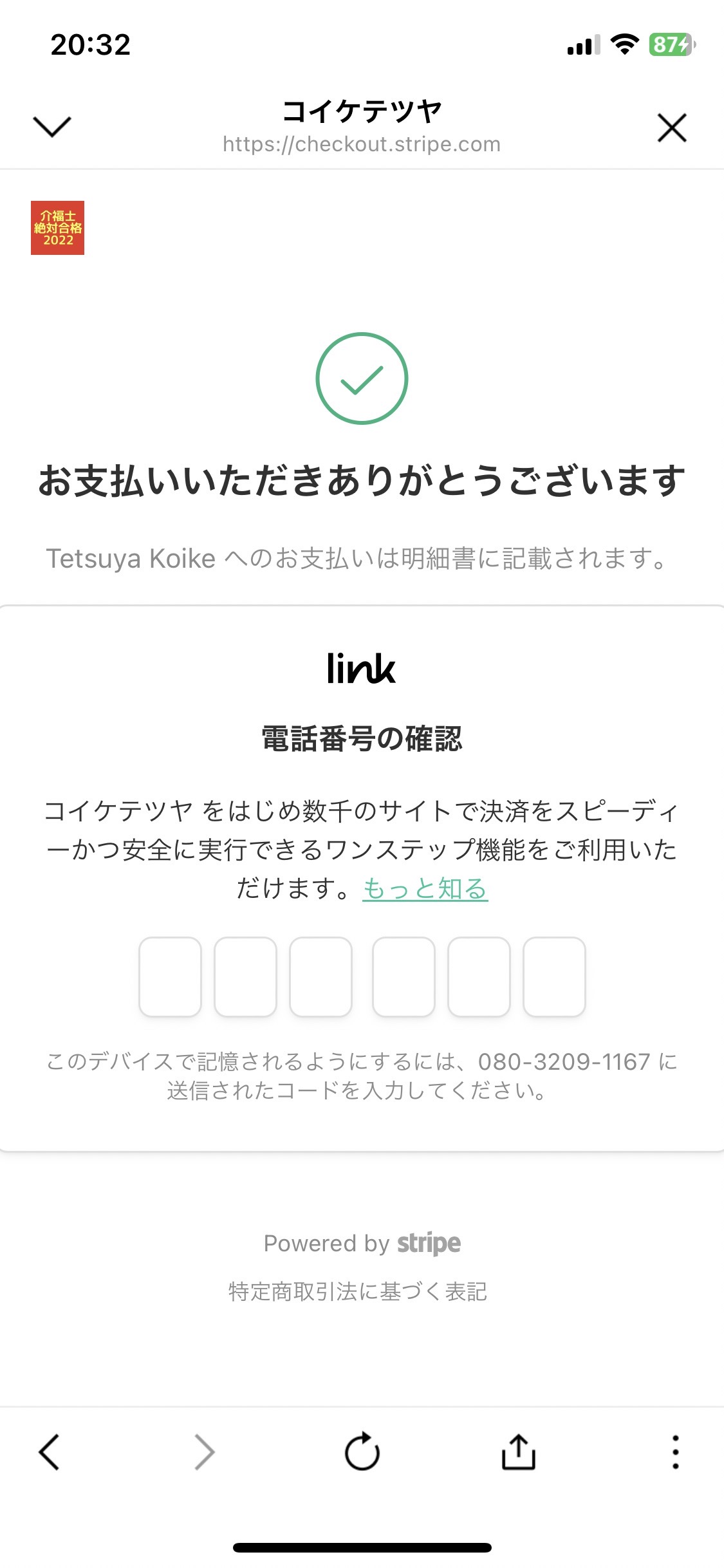The width and height of the screenshot is (724, 1568).
Task: Select the last verification code box
Action: 554,976
